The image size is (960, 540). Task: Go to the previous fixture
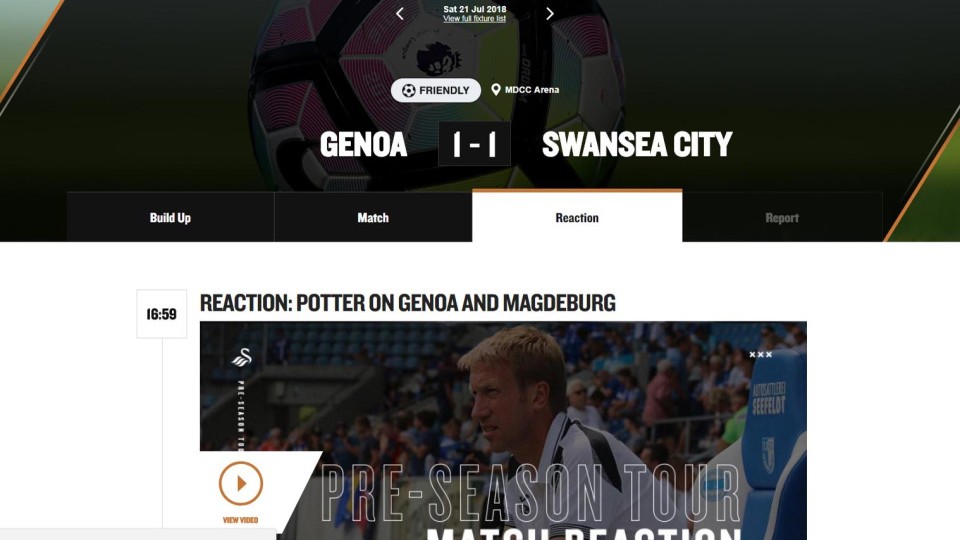click(400, 14)
